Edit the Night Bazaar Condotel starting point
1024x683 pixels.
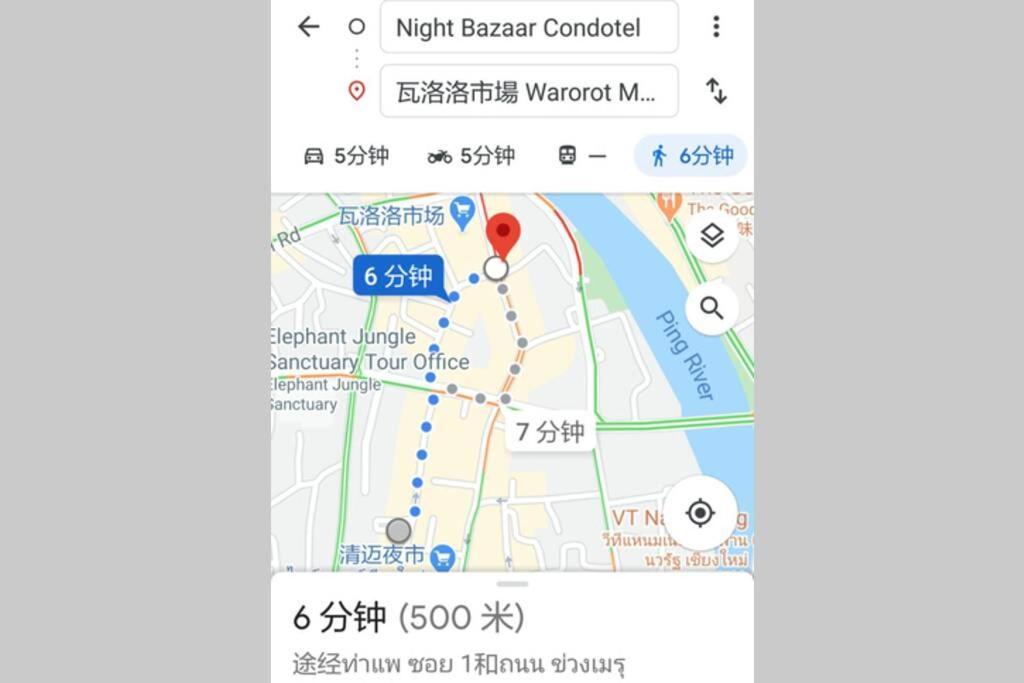coord(528,28)
